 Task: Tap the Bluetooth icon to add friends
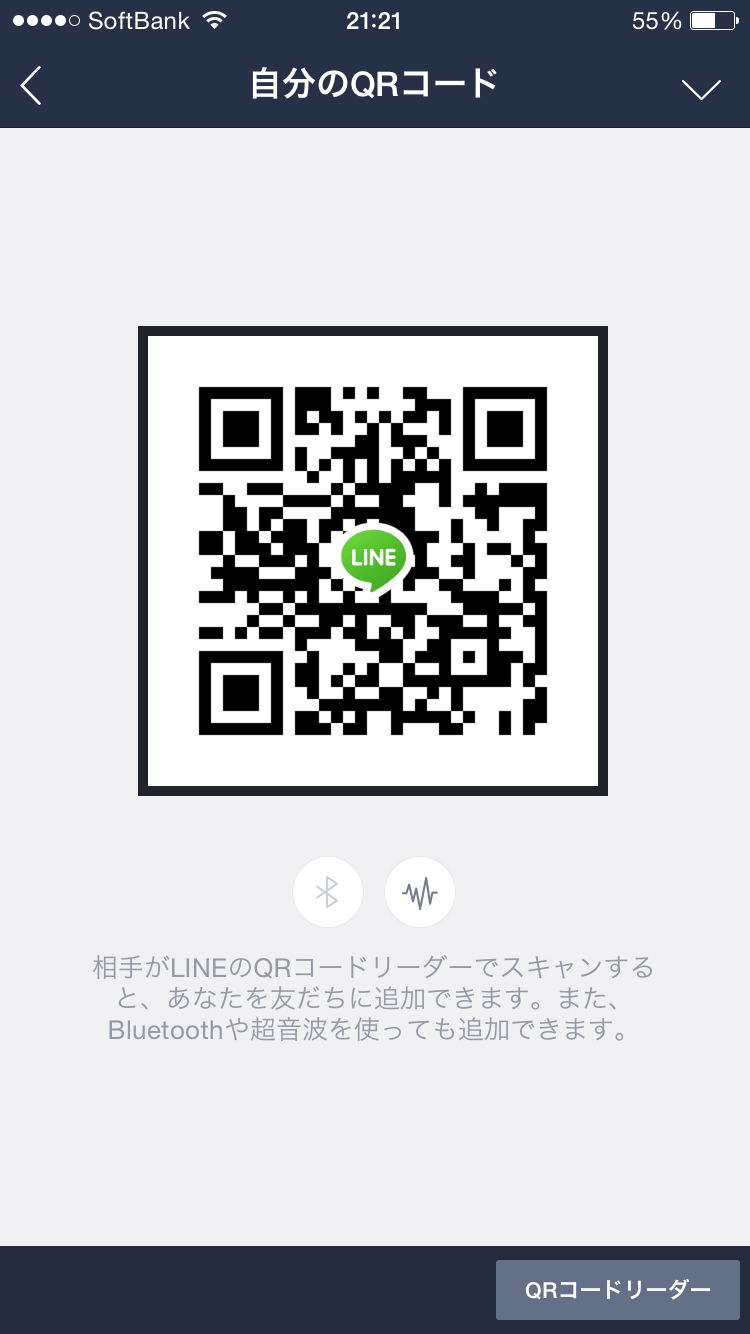(x=327, y=892)
